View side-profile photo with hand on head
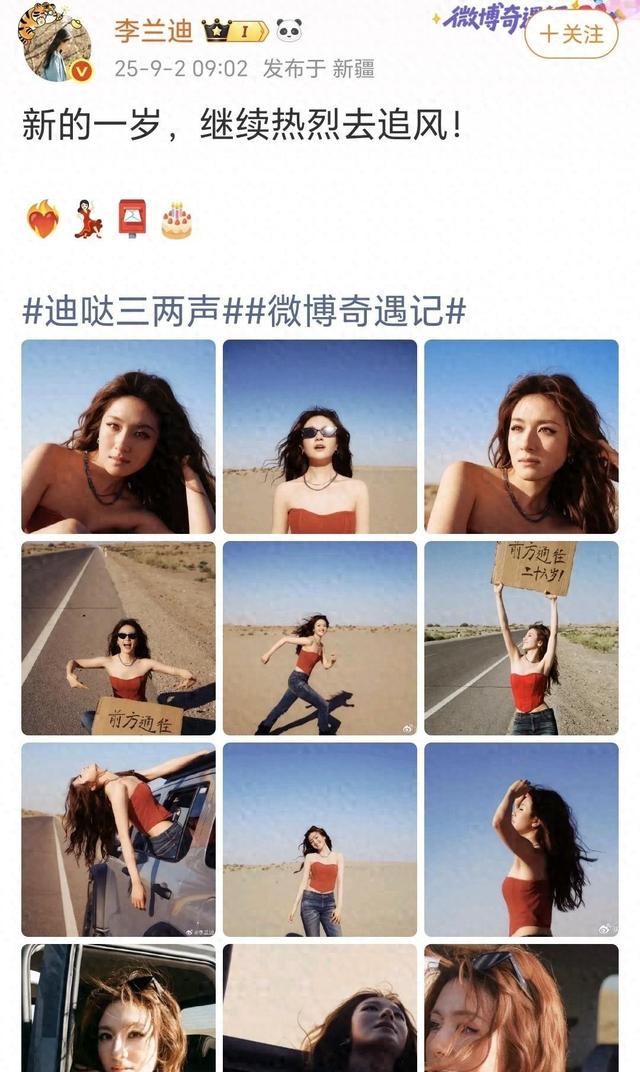 521,839
